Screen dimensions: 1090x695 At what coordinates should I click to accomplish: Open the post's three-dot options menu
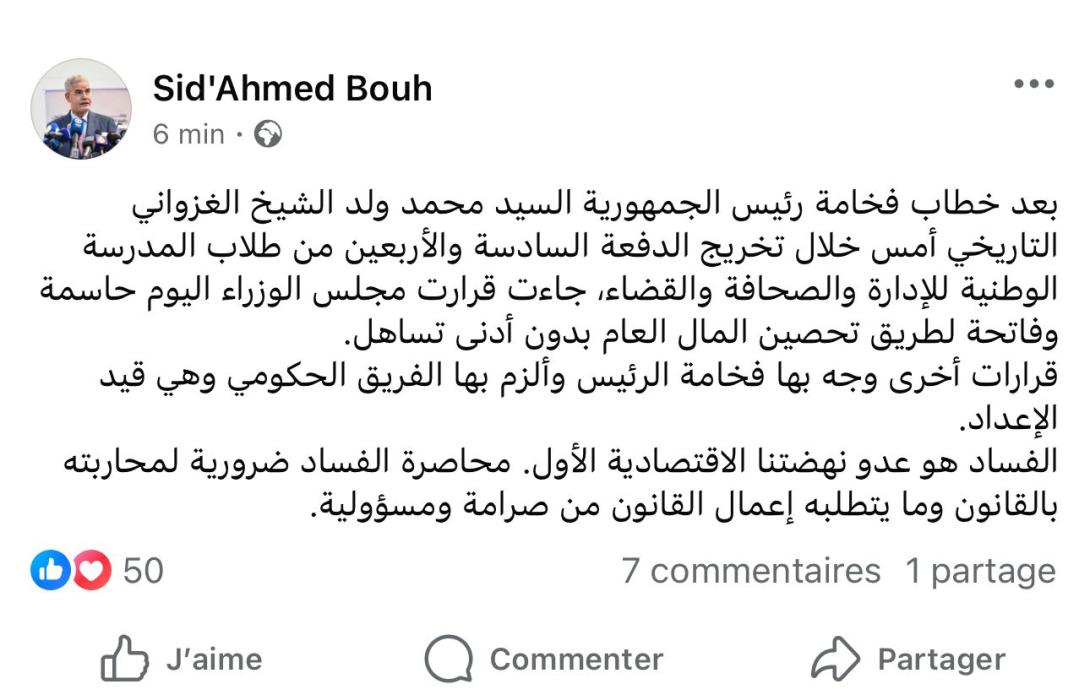click(x=1033, y=85)
